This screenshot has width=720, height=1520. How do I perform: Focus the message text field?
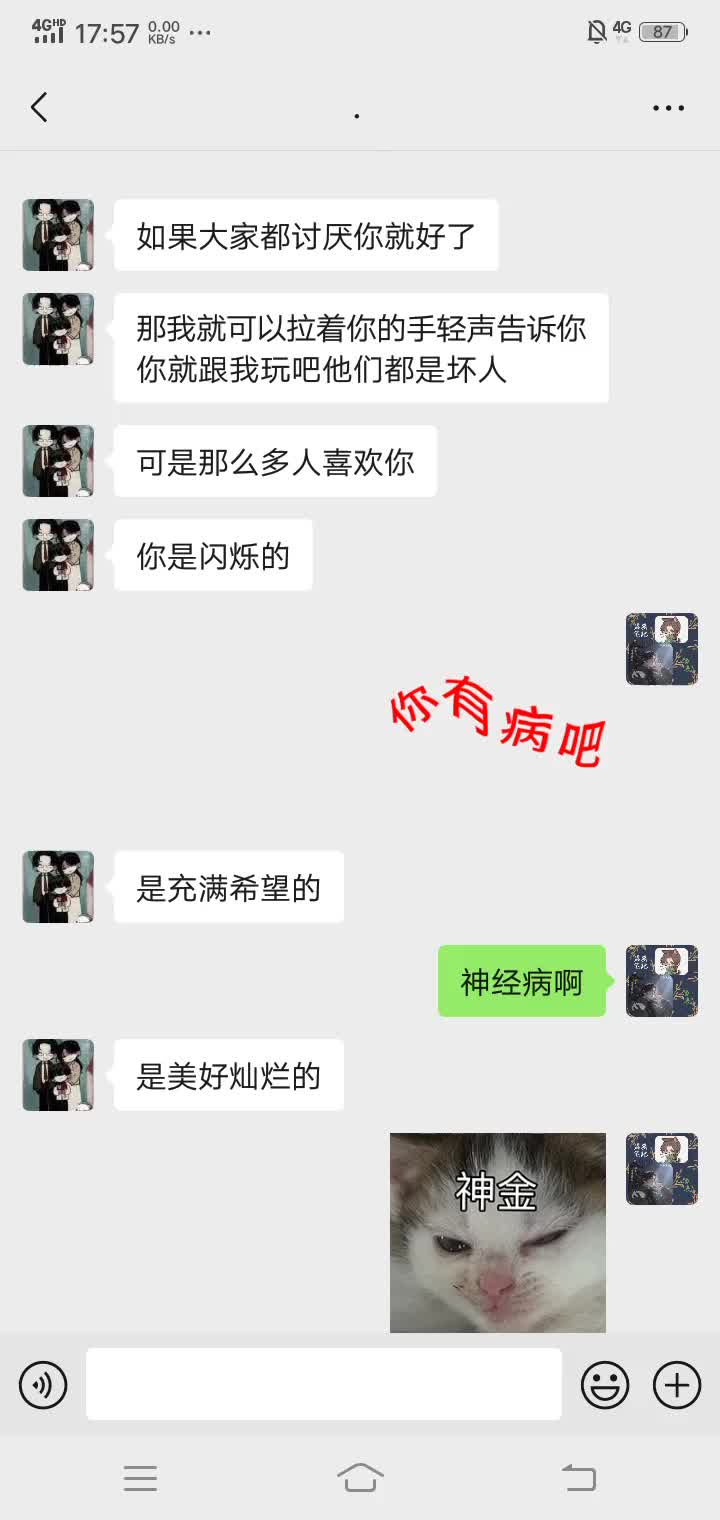[323, 1384]
